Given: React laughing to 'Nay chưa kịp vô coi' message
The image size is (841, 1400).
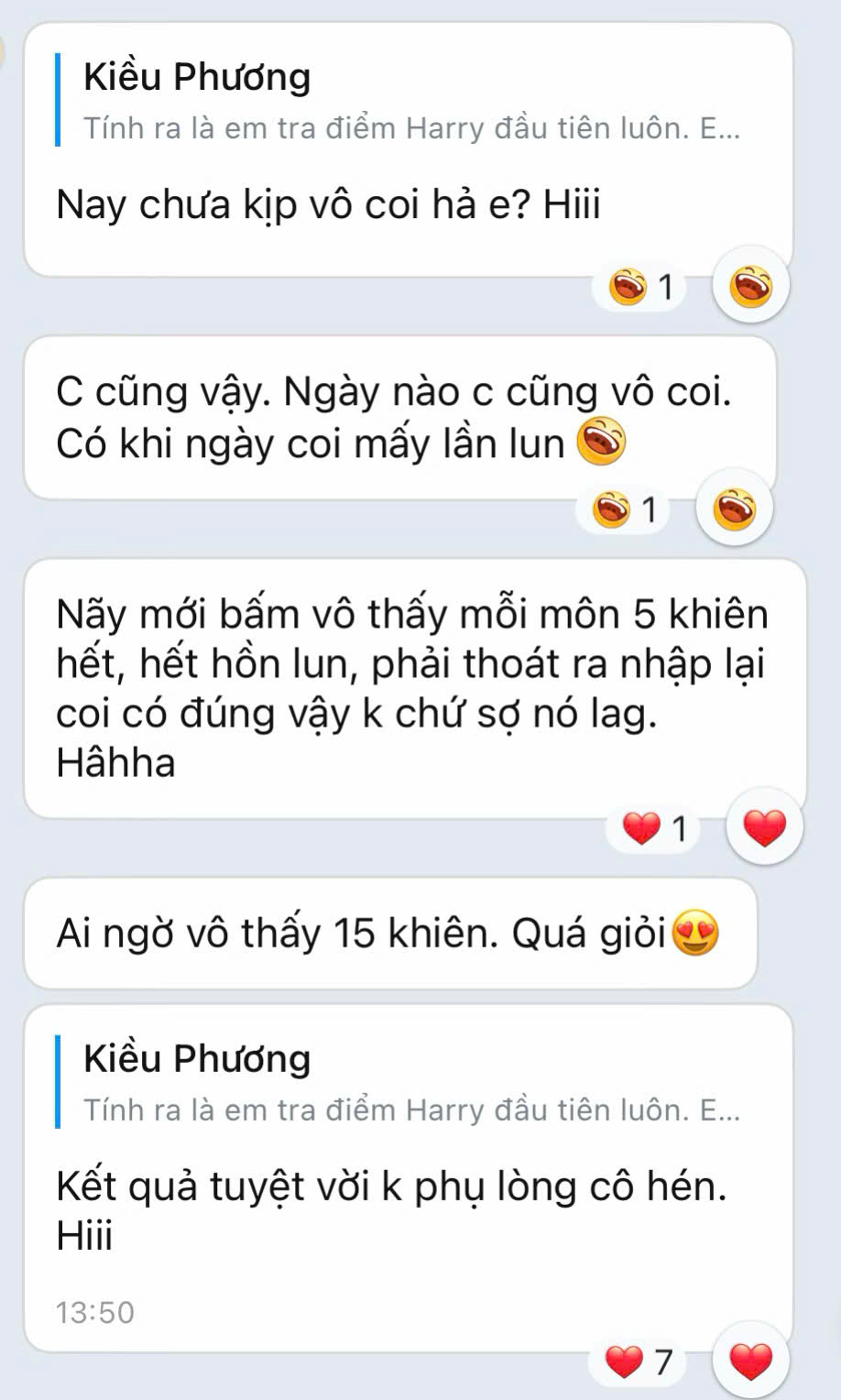Looking at the screenshot, I should pos(750,287).
